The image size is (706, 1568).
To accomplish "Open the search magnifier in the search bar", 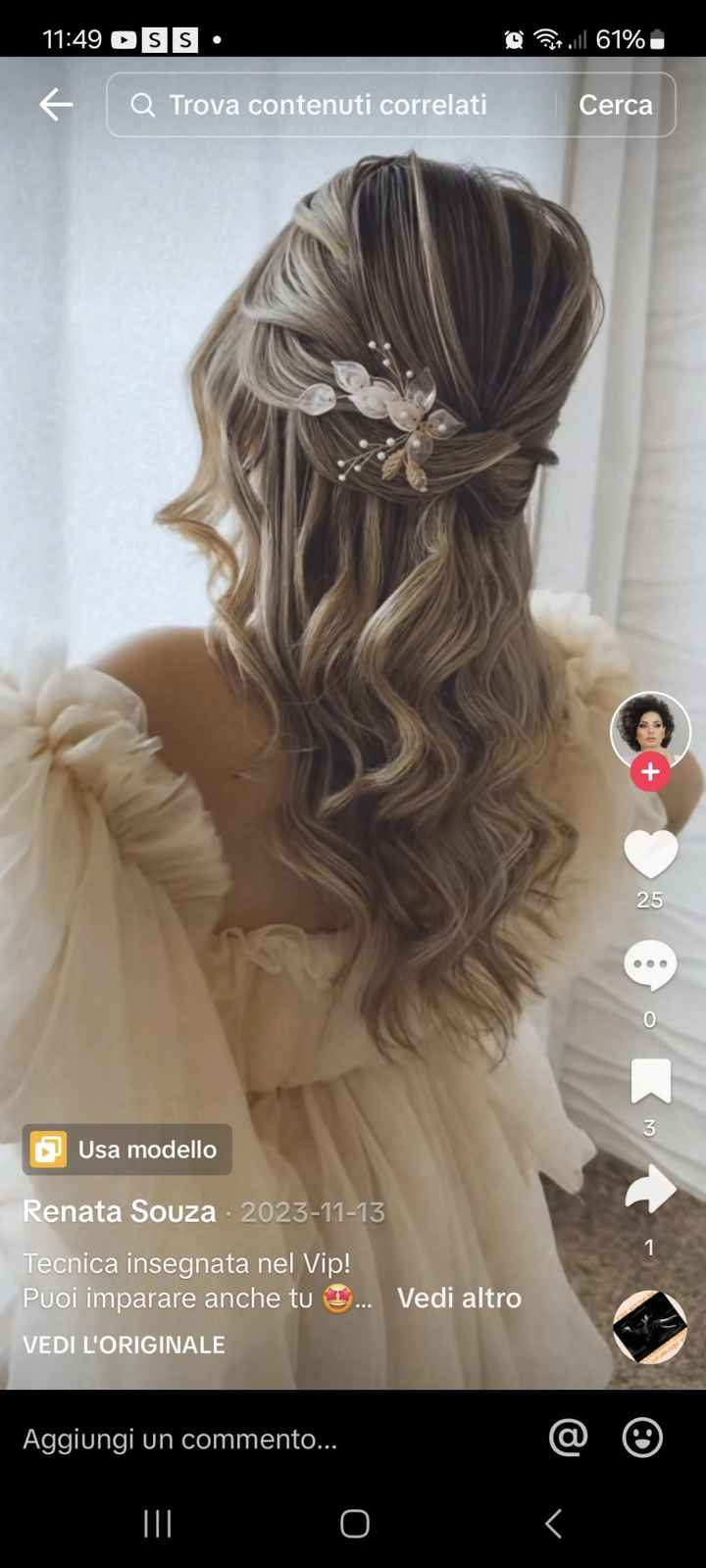I will coord(142,105).
